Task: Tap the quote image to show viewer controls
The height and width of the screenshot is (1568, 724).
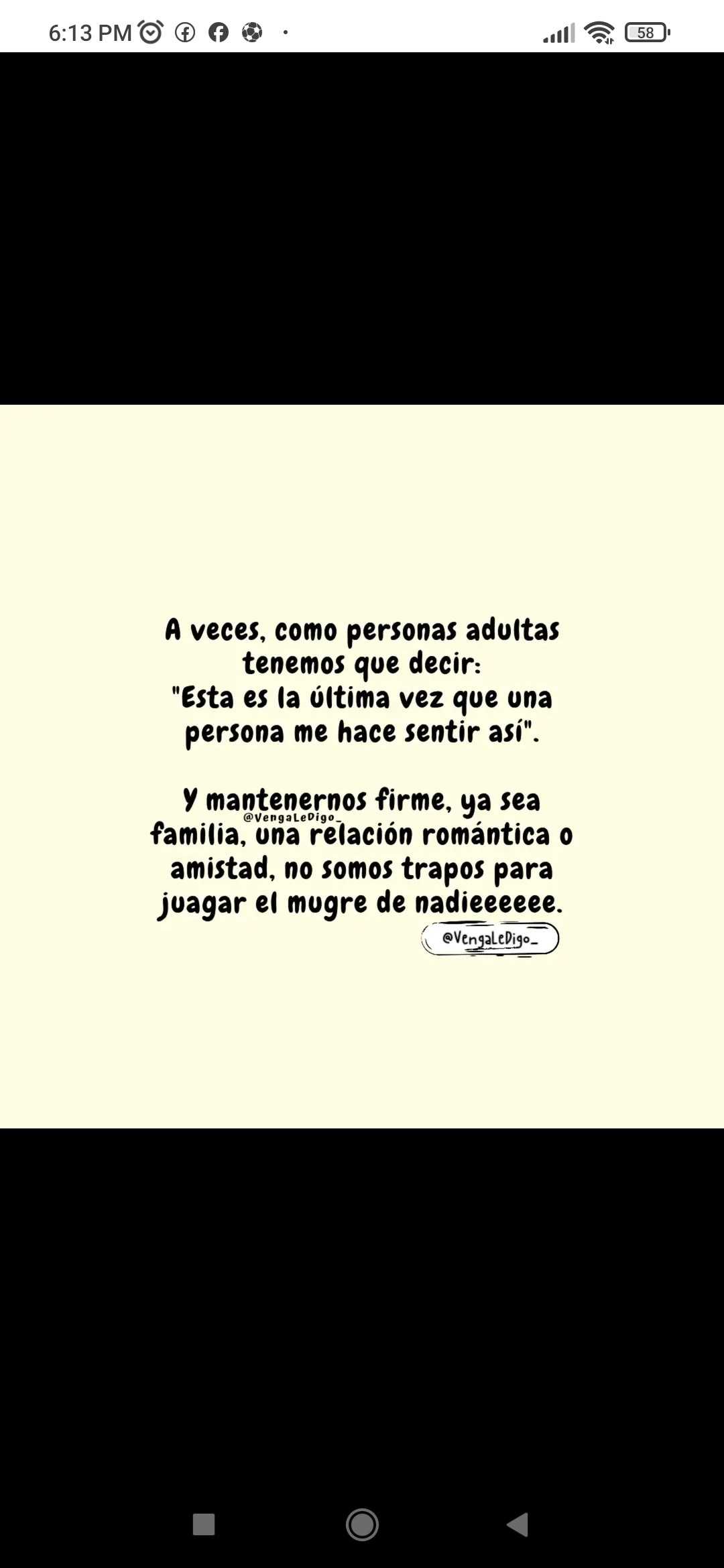Action: tap(362, 766)
